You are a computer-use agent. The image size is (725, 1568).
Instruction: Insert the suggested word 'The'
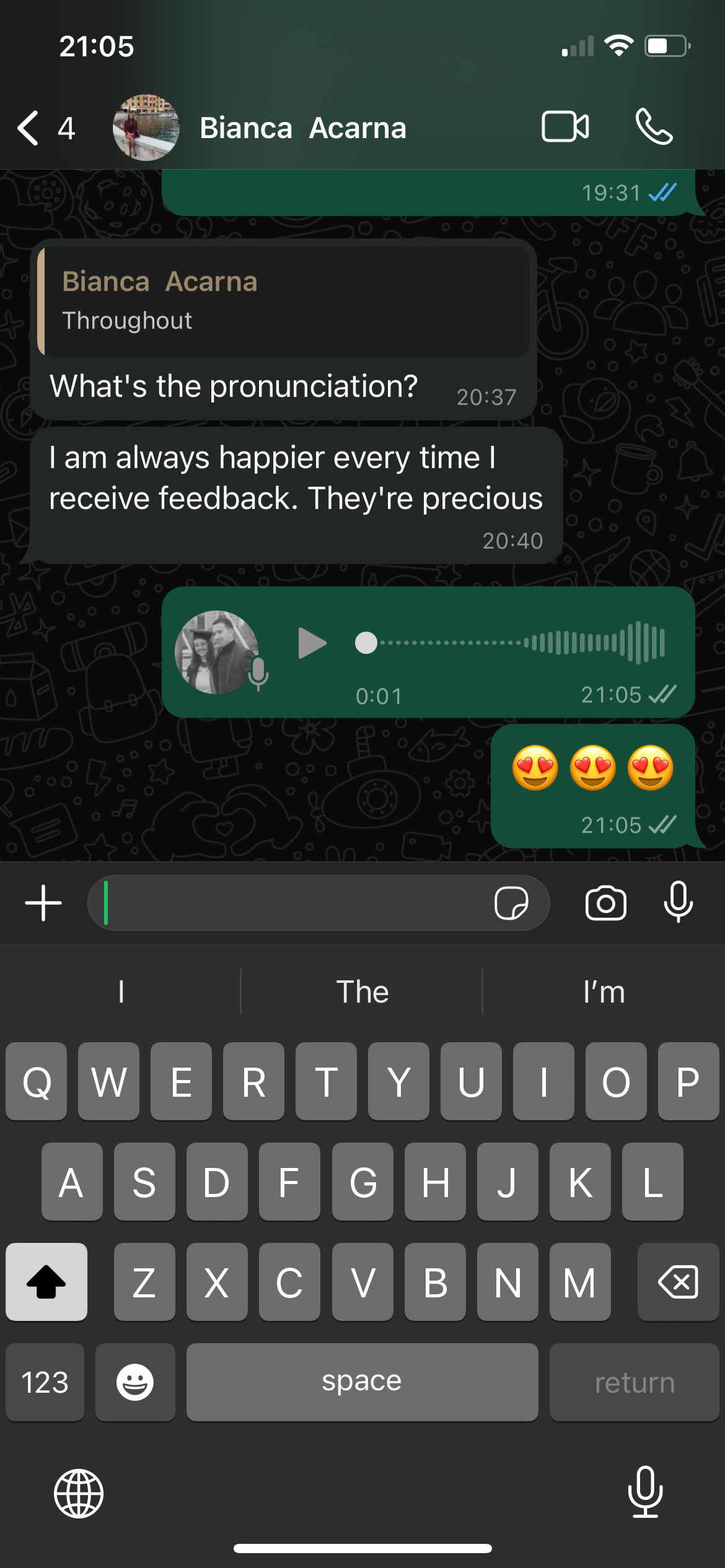tap(362, 992)
